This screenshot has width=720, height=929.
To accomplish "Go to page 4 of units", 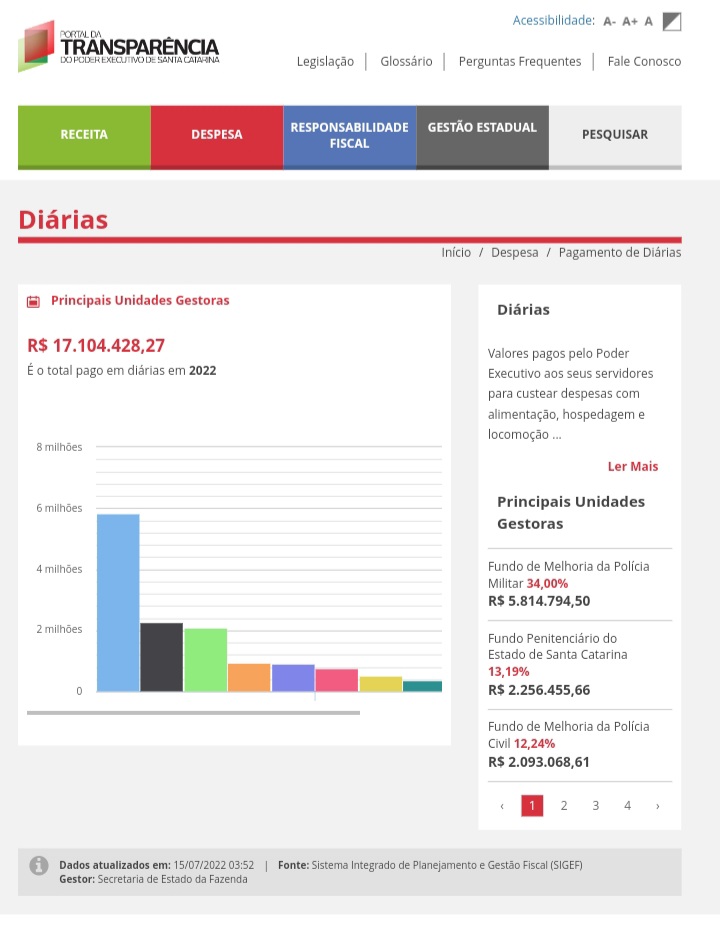I will tap(627, 806).
